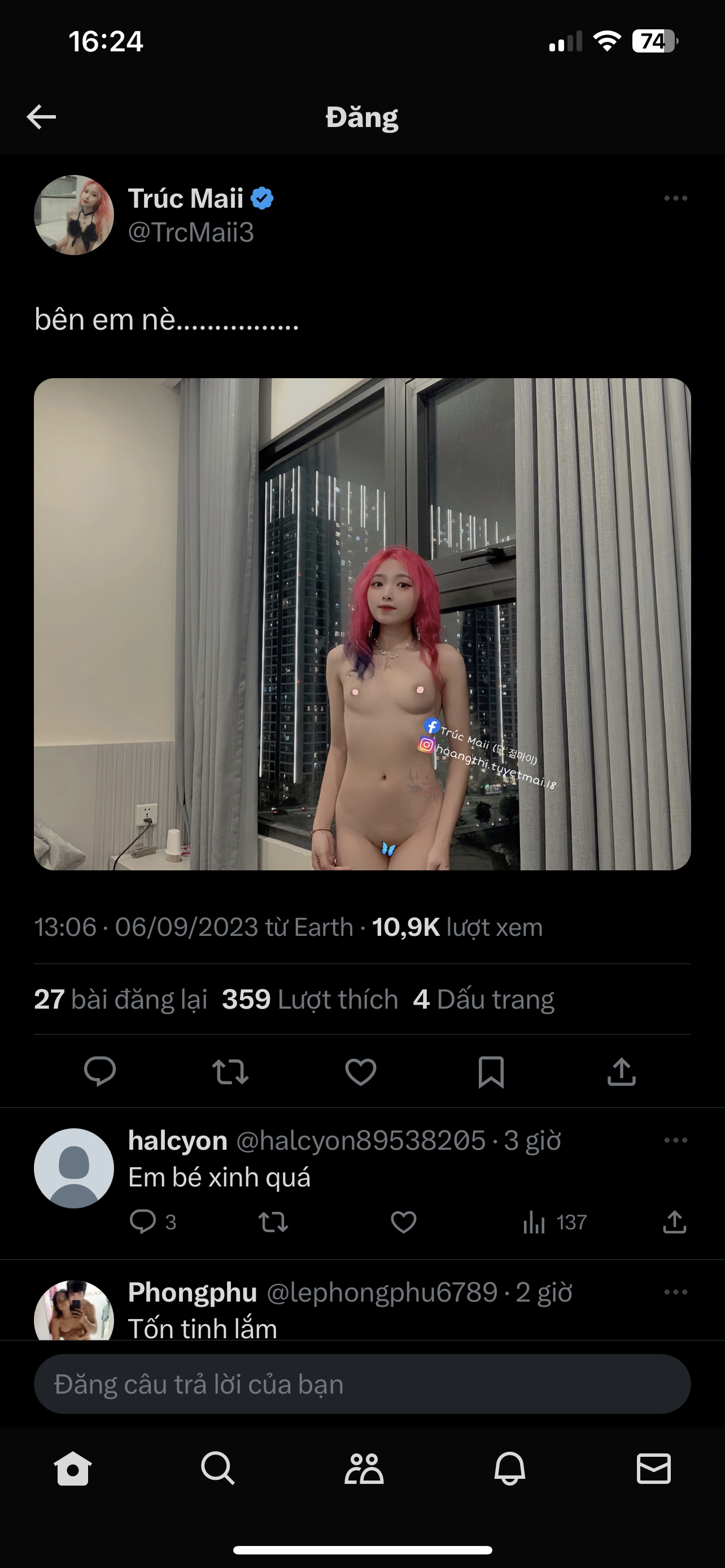The image size is (725, 1568).
Task: View the 27 bài đăng lại list
Action: tap(120, 1000)
